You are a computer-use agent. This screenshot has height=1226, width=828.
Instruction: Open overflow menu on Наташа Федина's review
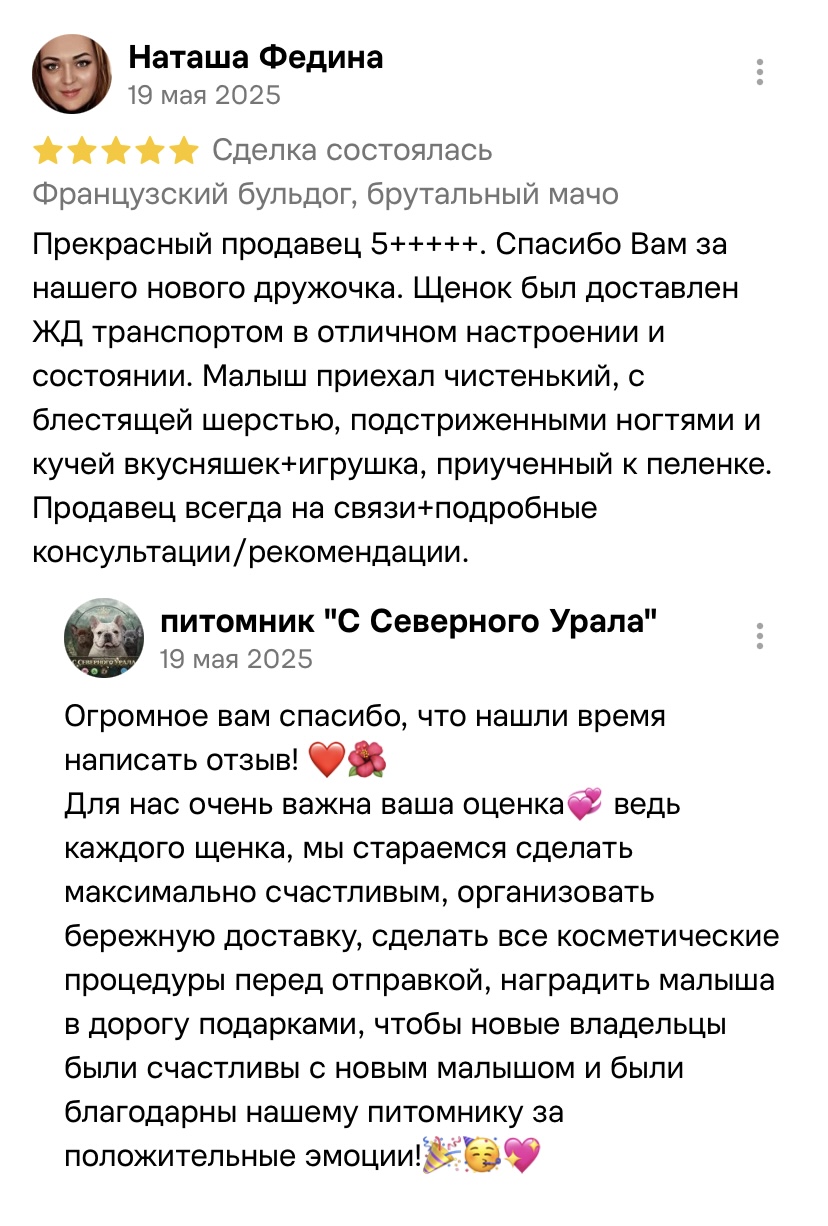tap(761, 73)
